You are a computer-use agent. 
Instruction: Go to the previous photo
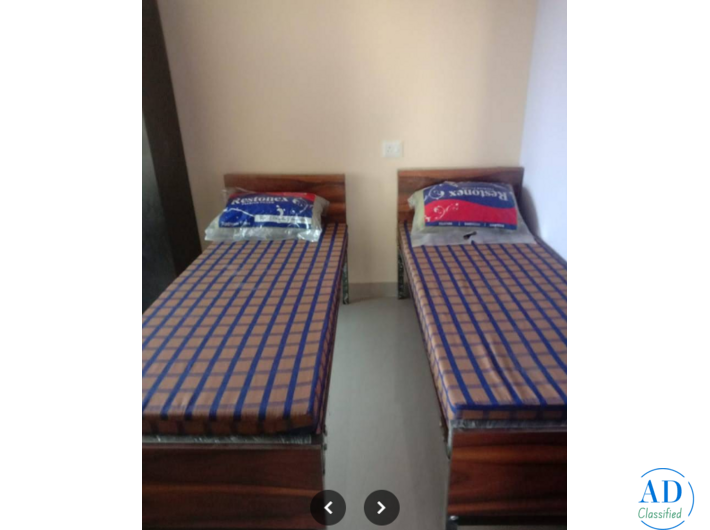click(328, 508)
